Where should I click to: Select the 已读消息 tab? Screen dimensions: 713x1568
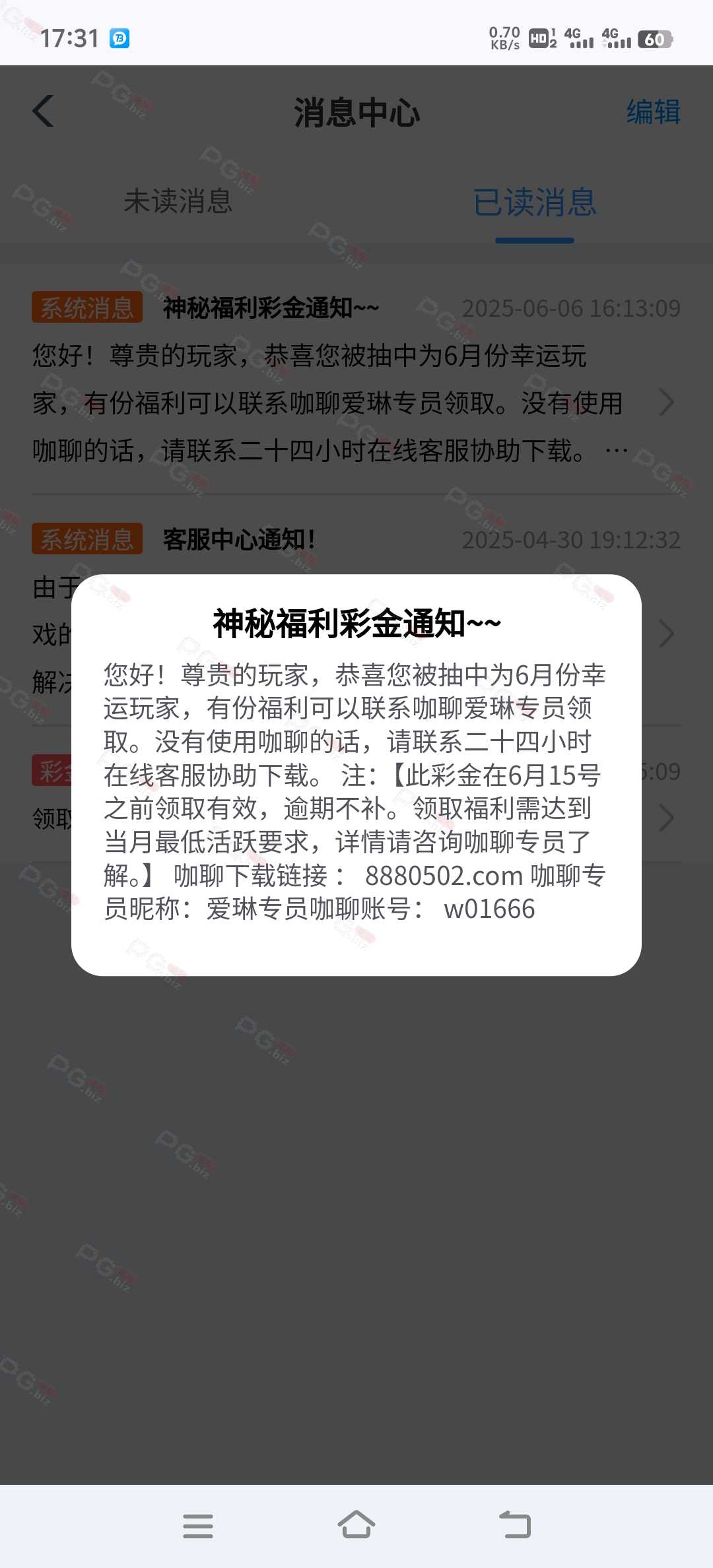(535, 201)
